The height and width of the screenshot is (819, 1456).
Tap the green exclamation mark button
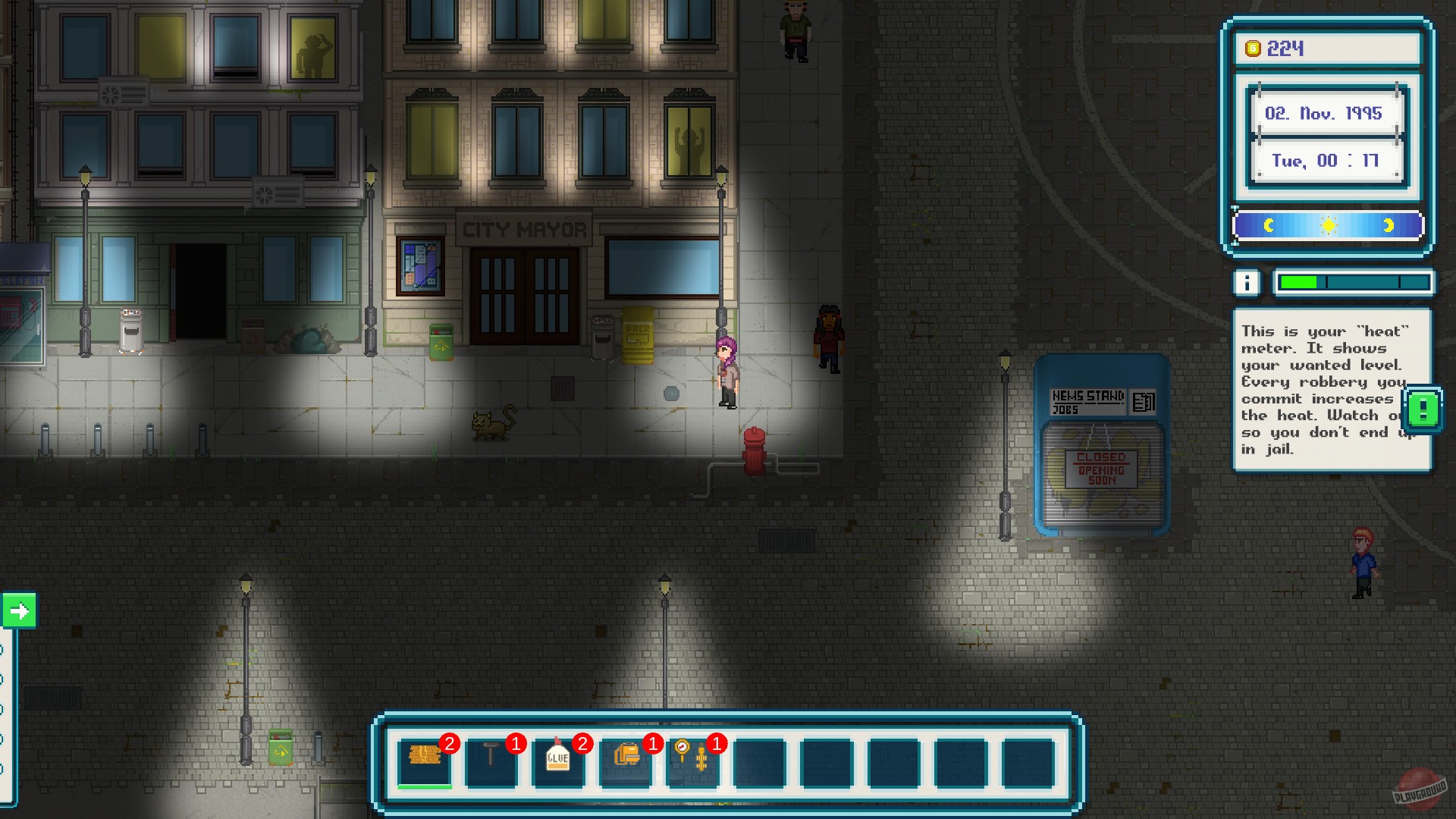pos(1423,410)
